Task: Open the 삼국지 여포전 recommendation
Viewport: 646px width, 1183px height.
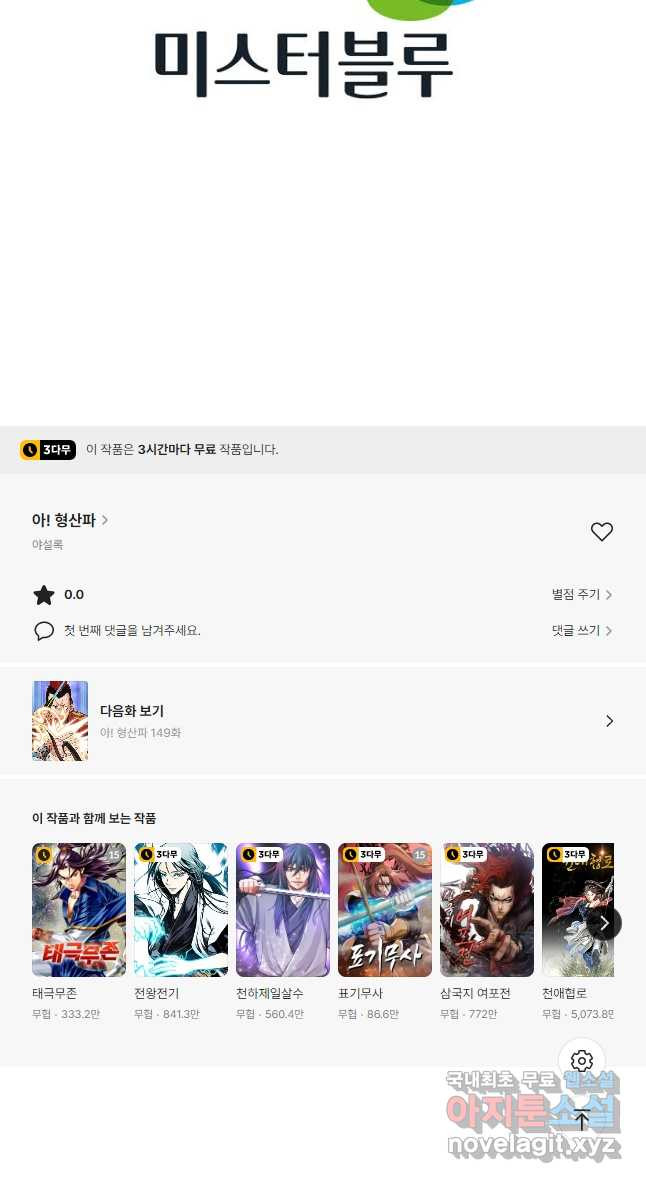Action: pyautogui.click(x=487, y=910)
